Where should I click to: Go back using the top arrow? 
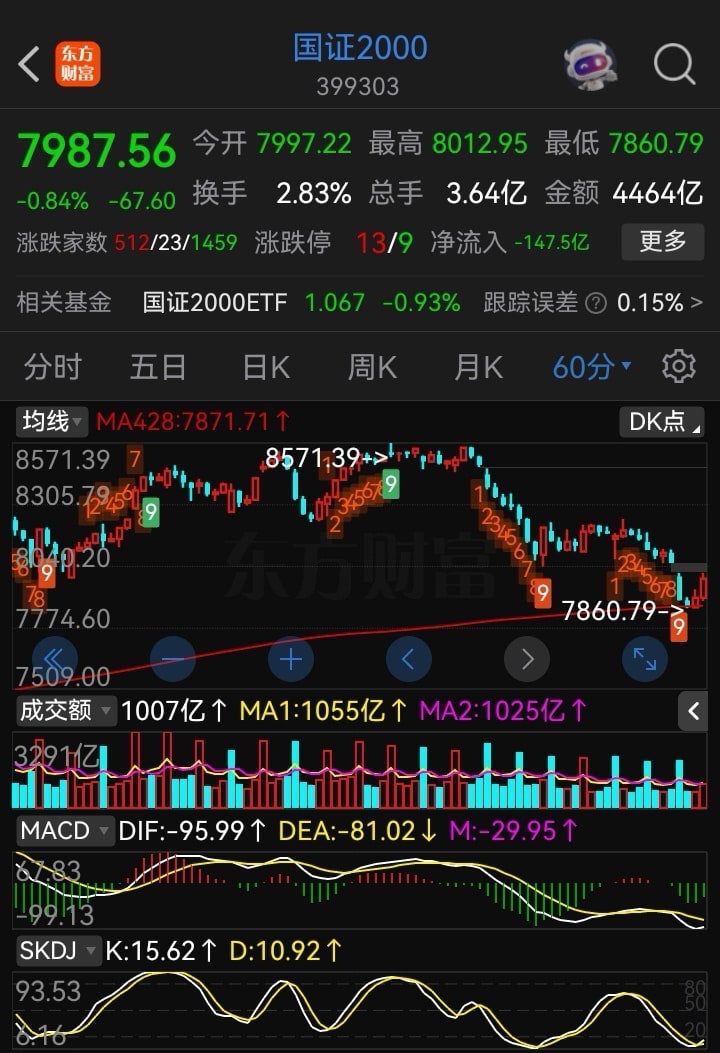tap(29, 64)
